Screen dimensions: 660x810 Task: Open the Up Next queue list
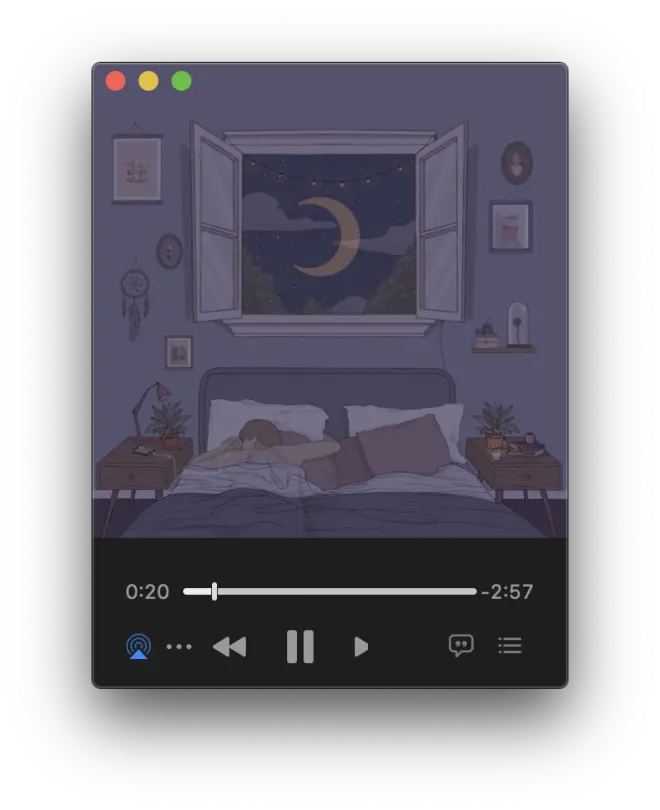(510, 646)
